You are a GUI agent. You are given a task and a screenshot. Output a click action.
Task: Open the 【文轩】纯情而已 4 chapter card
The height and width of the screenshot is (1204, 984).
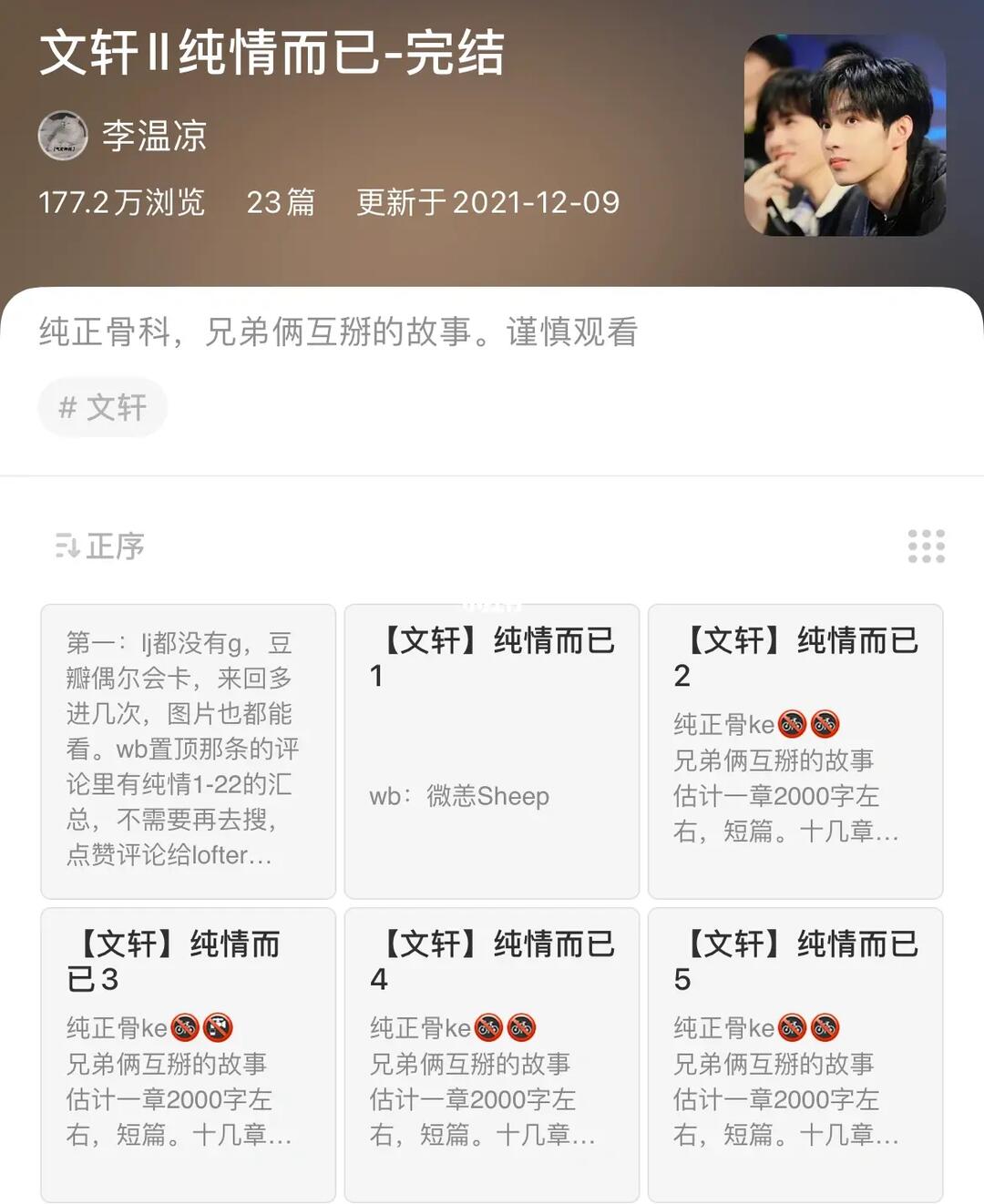(x=491, y=1056)
